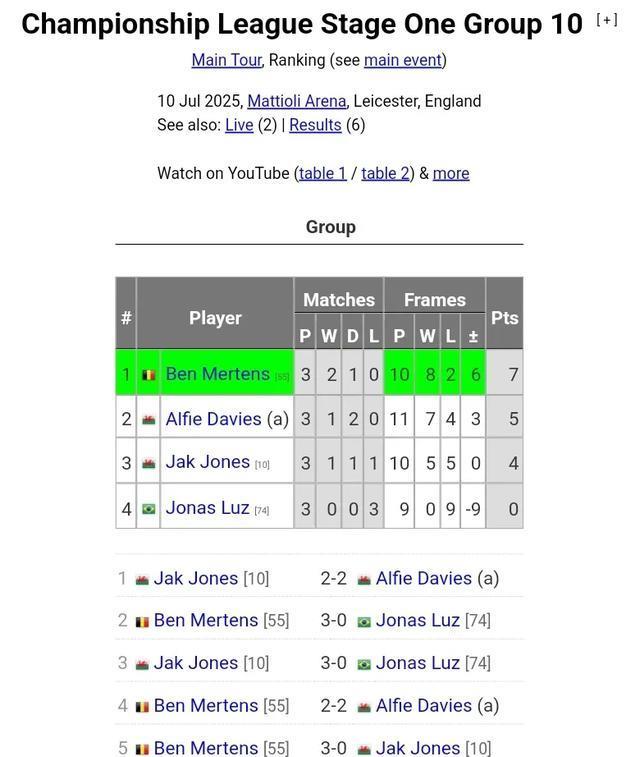The height and width of the screenshot is (757, 640).
Task: Watch table 1 on YouTube
Action: click(322, 173)
